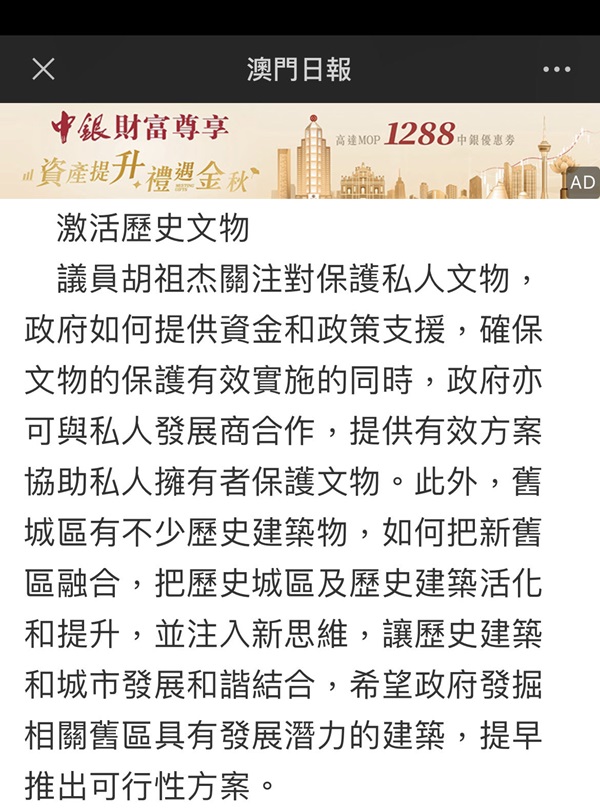Close the 澳門日報 article page
The height and width of the screenshot is (811, 600).
tap(43, 69)
